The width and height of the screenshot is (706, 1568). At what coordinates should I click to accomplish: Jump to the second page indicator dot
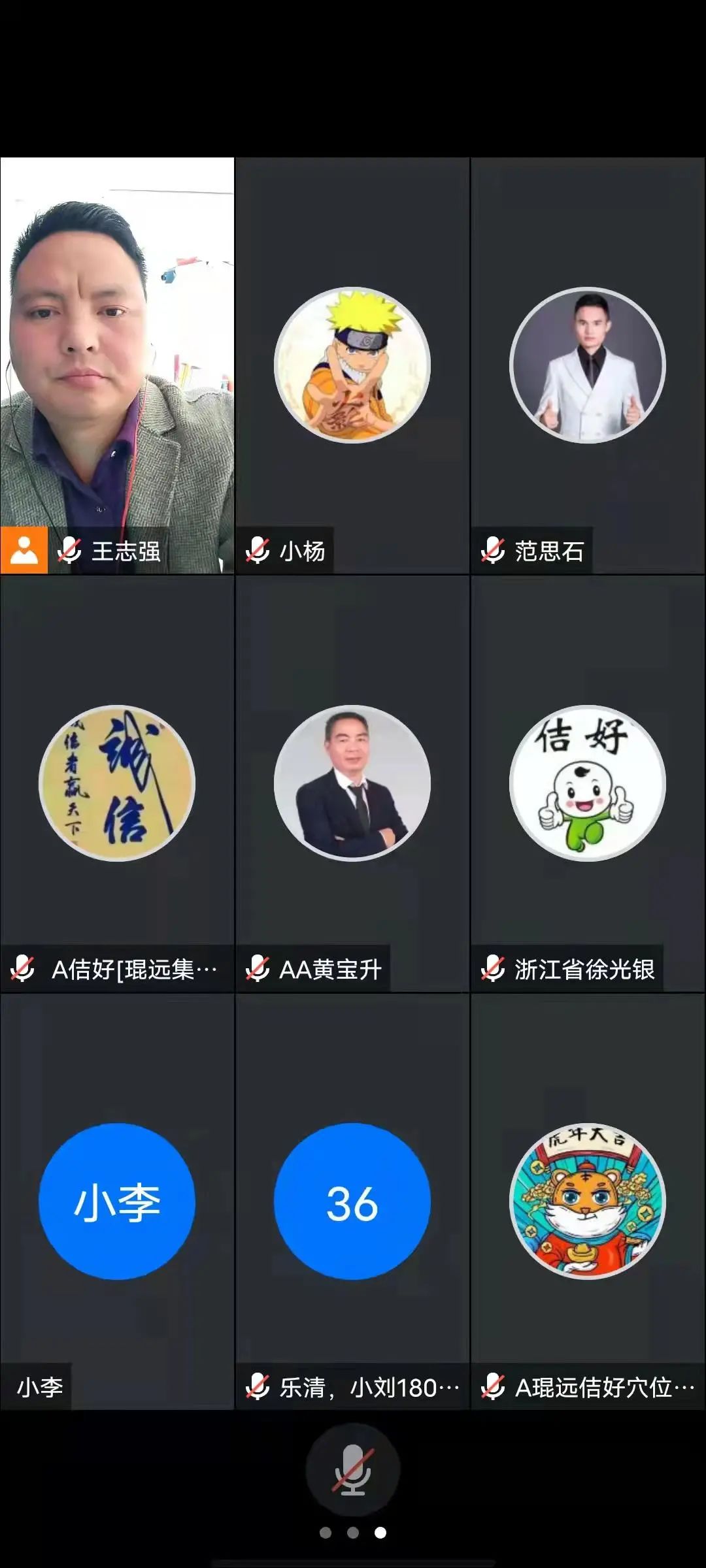pyautogui.click(x=353, y=1533)
